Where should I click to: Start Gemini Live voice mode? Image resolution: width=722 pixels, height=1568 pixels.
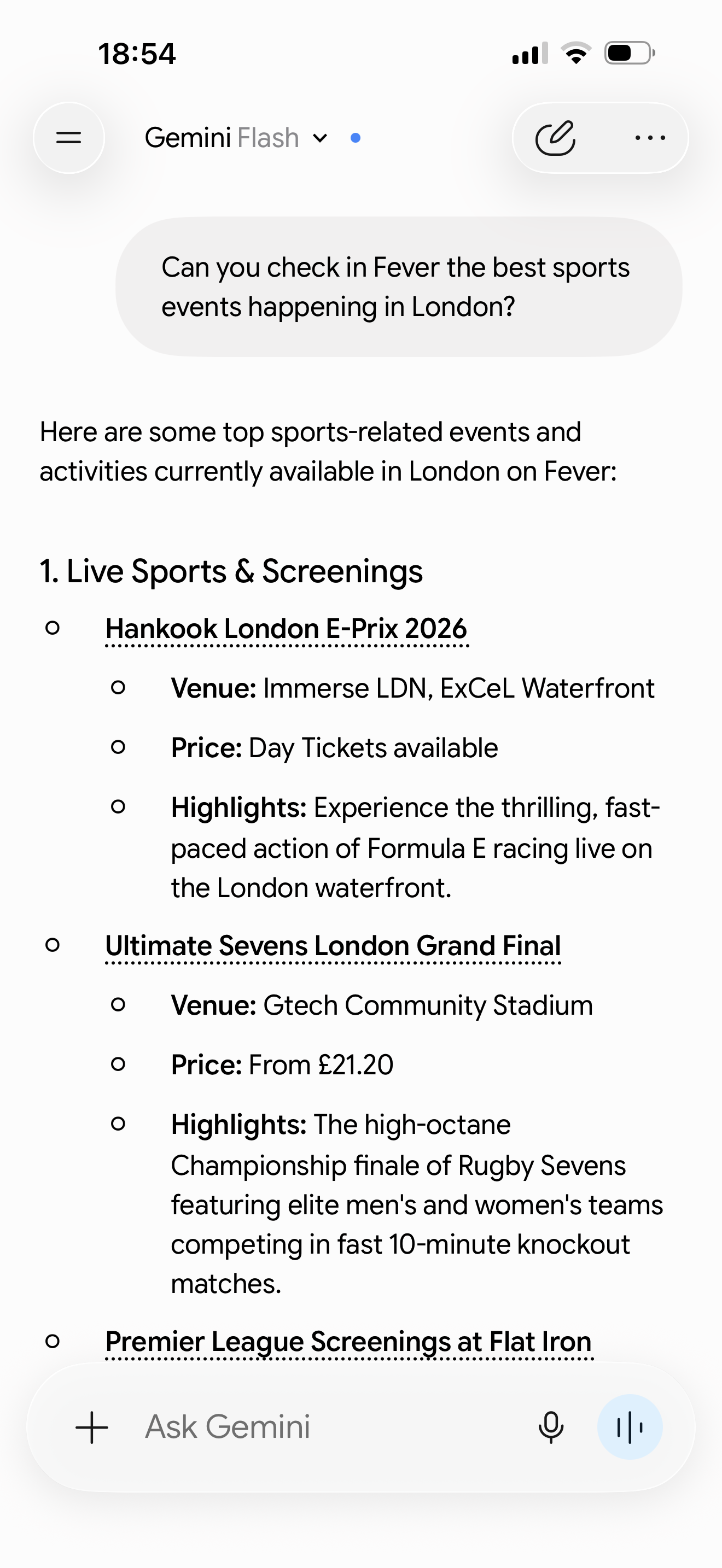[x=630, y=1427]
